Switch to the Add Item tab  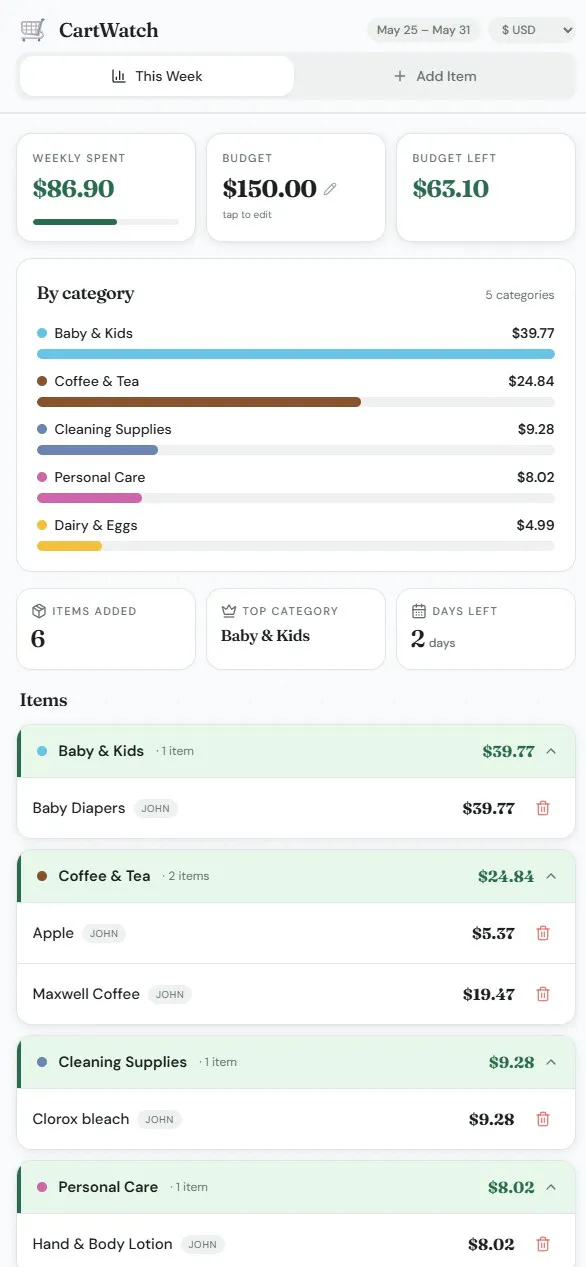pos(435,76)
